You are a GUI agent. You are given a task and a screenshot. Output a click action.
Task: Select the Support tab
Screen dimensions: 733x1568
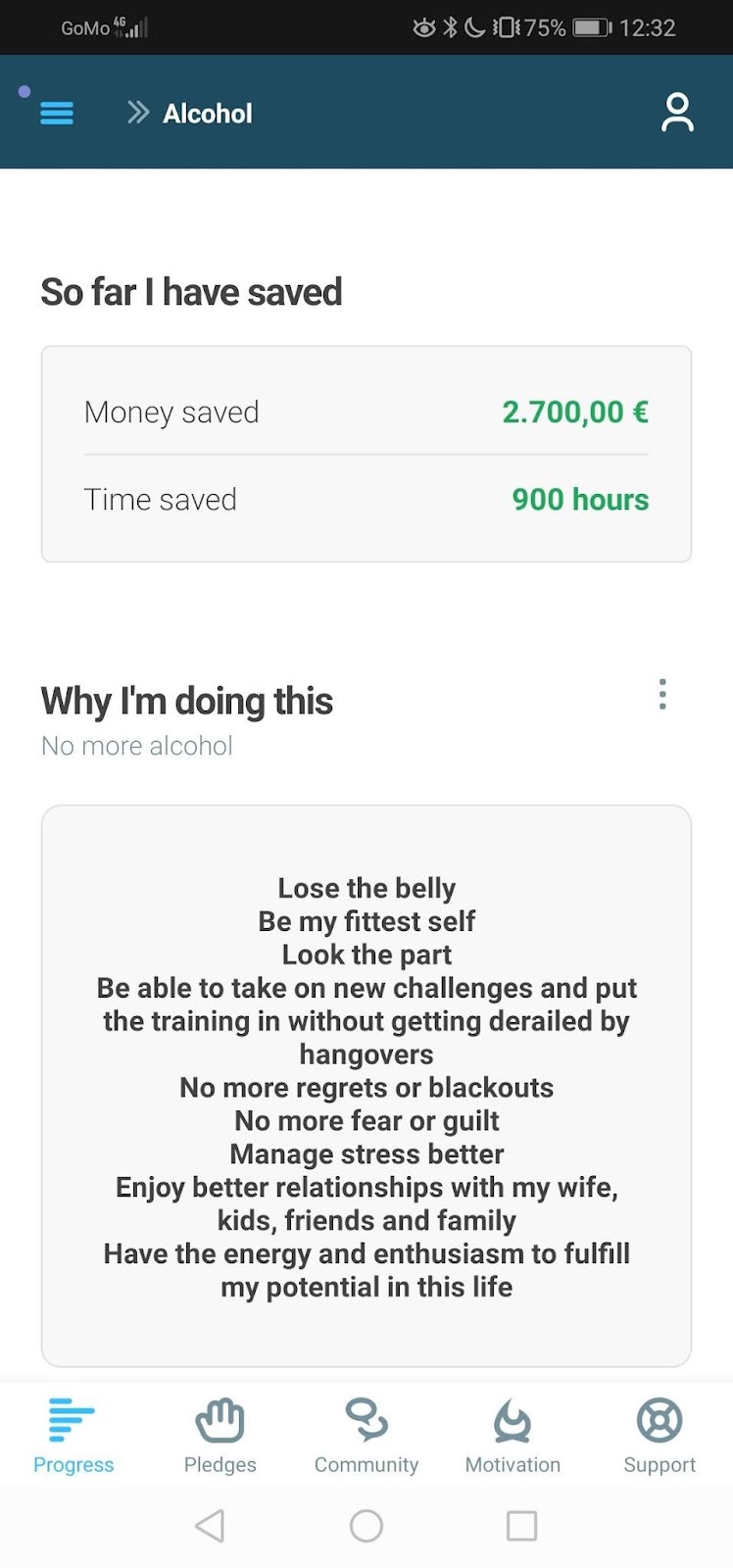[x=660, y=1436]
